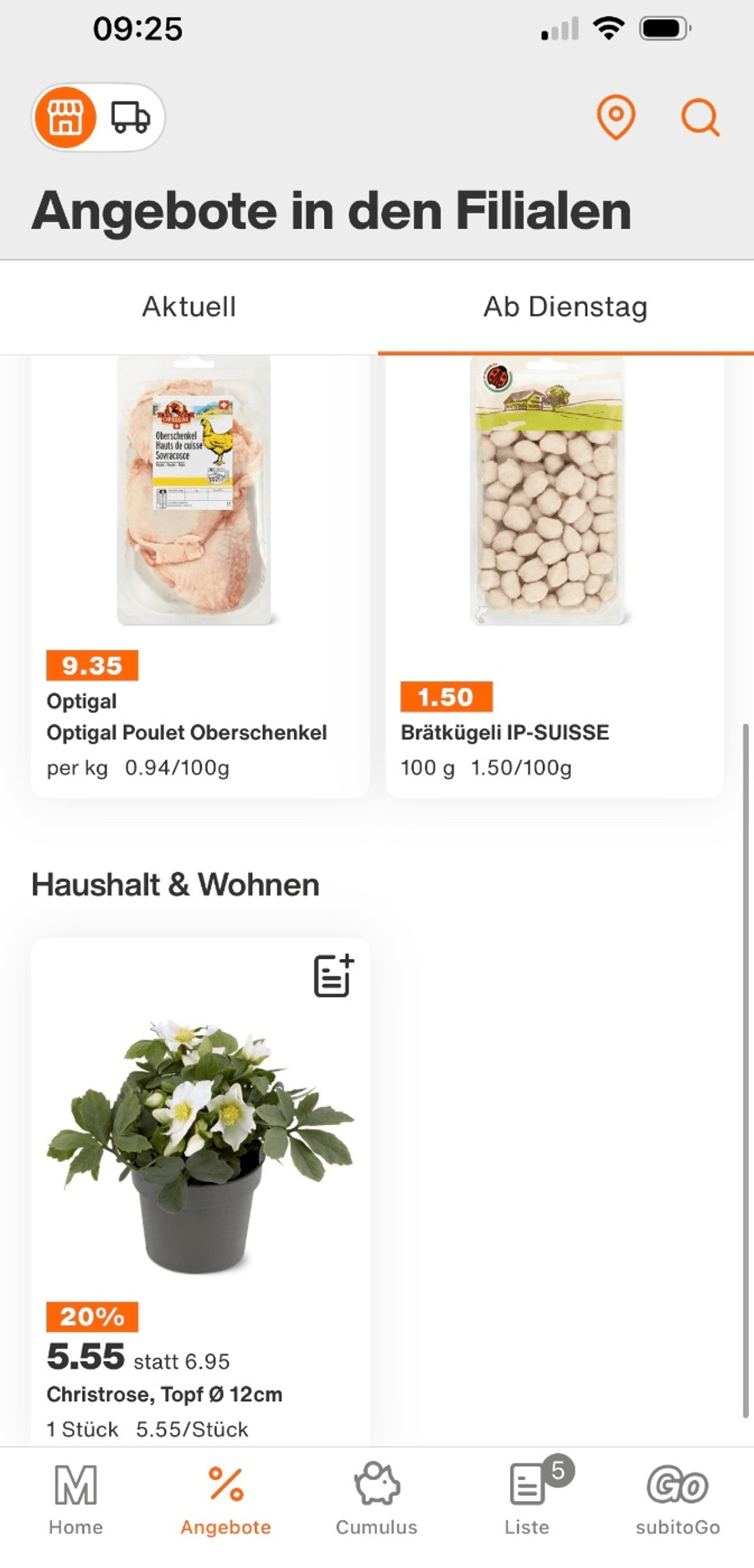Go to the Home tab
Screen dimensions: 754x1568
[75, 1499]
